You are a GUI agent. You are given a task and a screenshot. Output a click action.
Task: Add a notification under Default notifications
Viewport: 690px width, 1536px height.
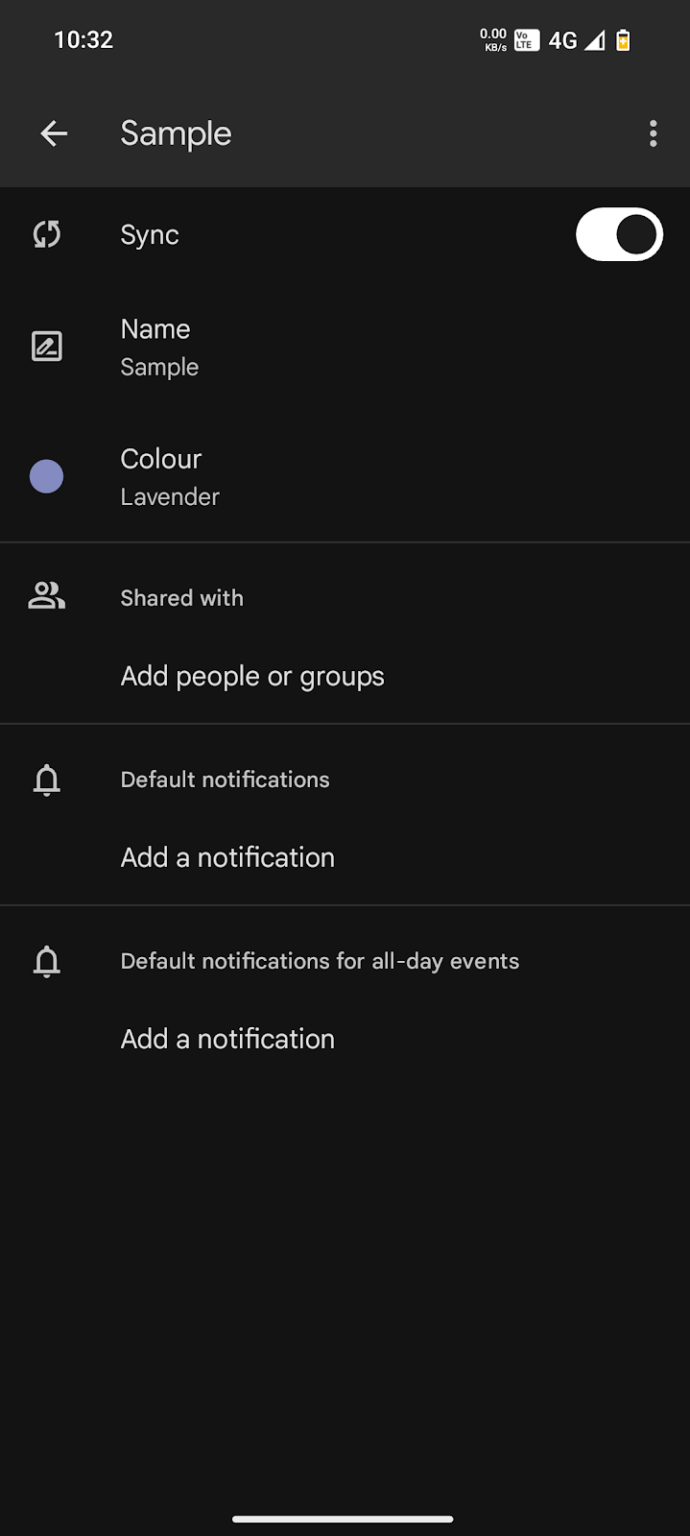pos(227,857)
